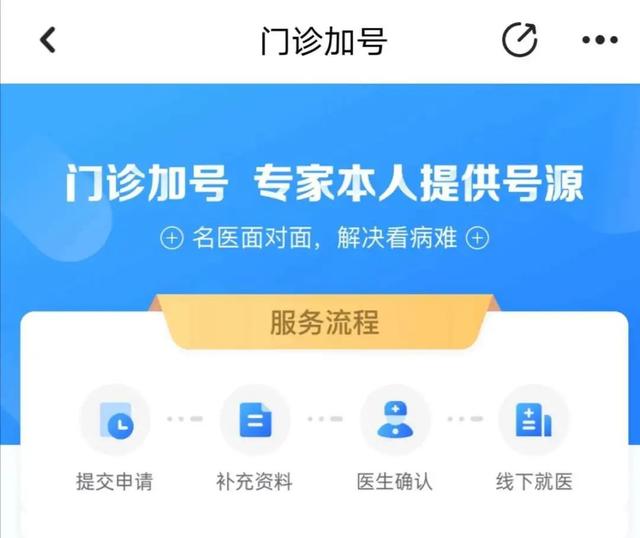Tap the refresh icon in the title bar
Viewport: 640px width, 538px height.
[519, 40]
